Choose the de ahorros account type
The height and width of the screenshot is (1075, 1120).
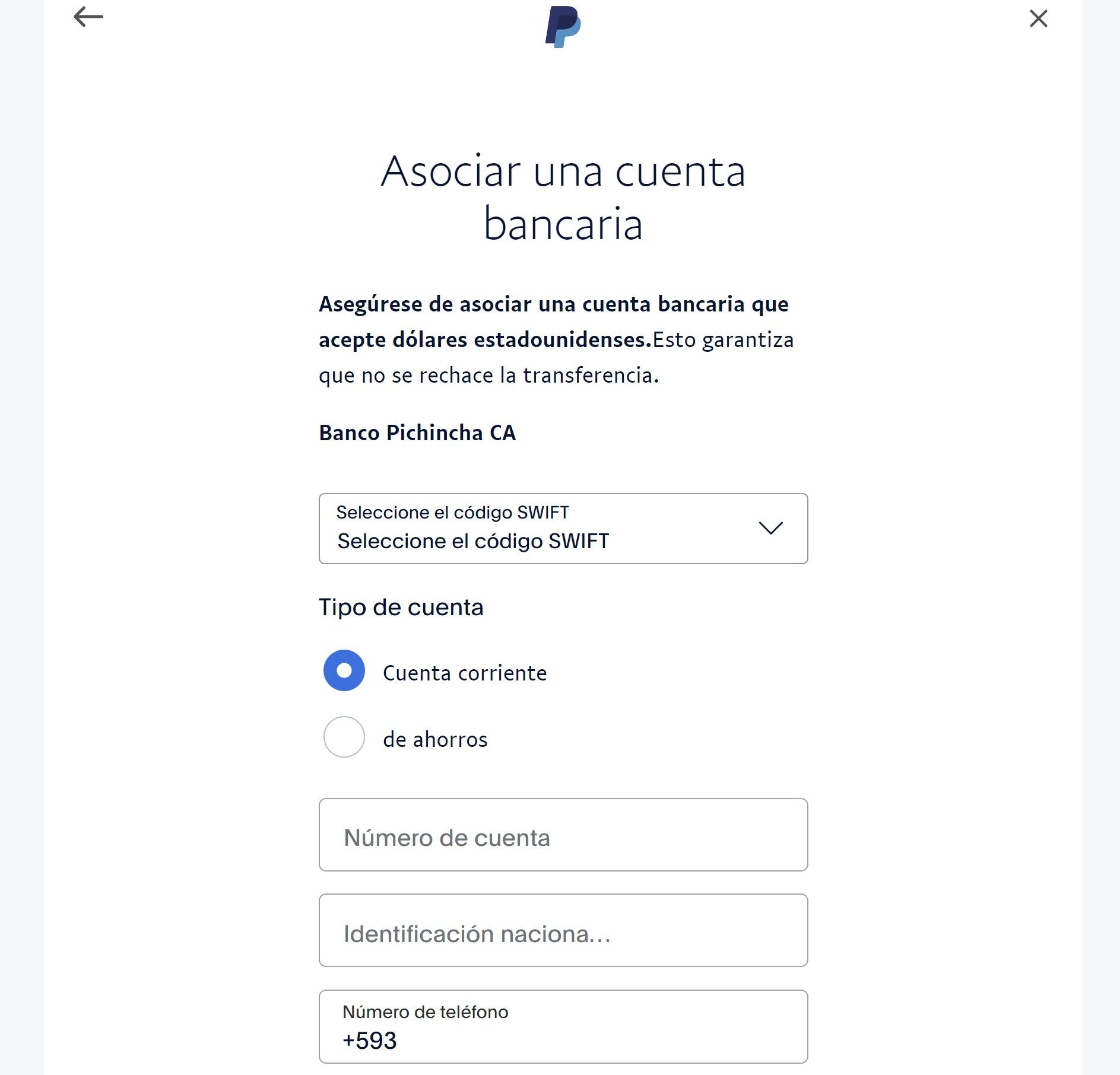pyautogui.click(x=344, y=737)
